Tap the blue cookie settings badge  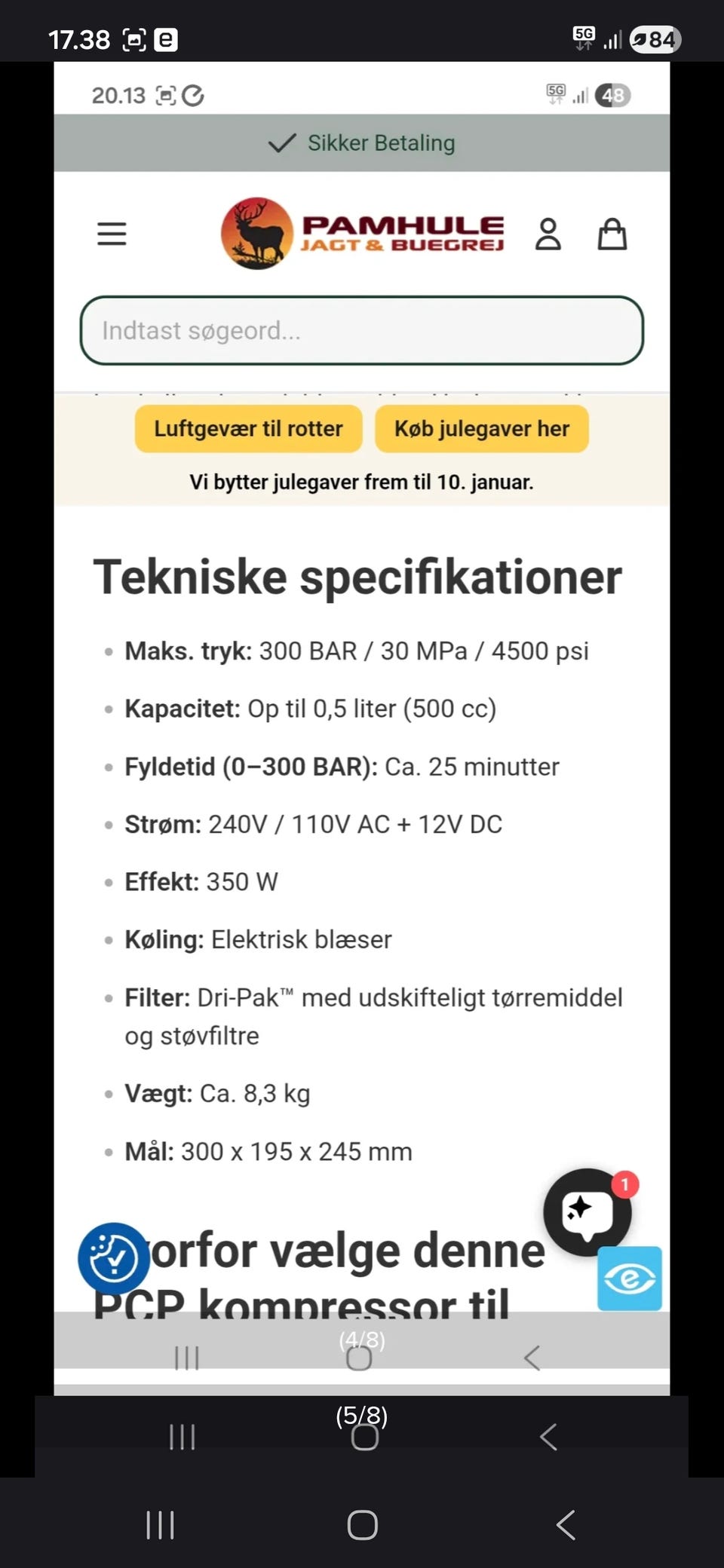pyautogui.click(x=114, y=1258)
